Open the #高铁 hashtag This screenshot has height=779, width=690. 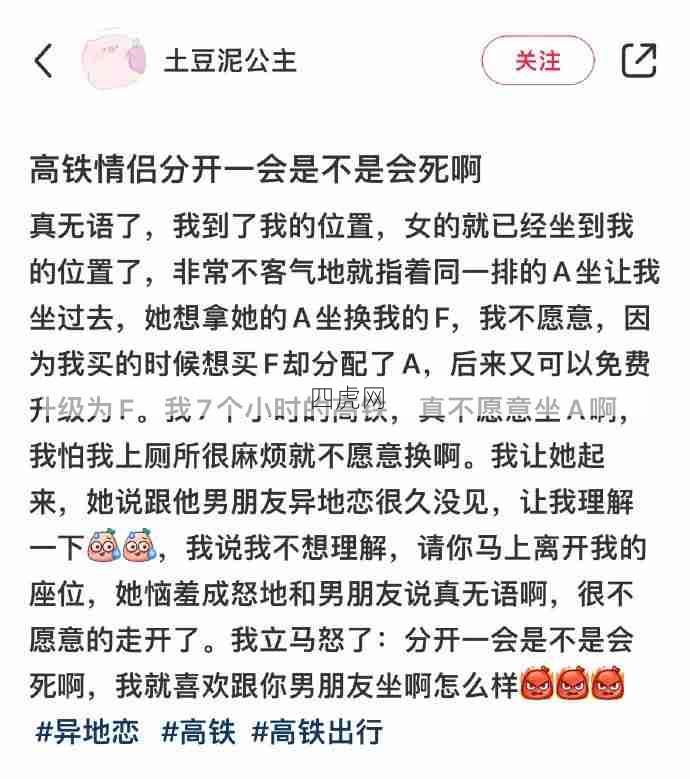click(198, 732)
